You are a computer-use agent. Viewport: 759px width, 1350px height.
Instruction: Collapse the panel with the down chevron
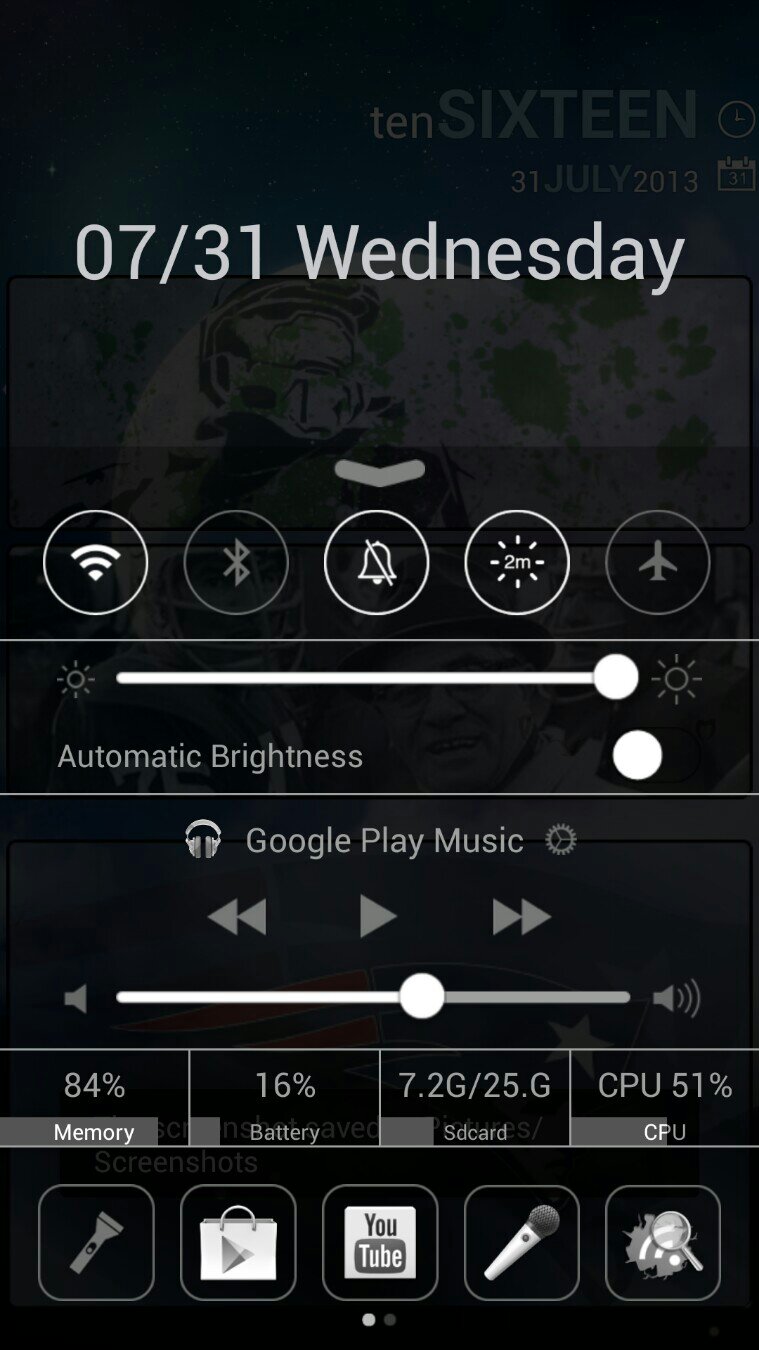pyautogui.click(x=379, y=472)
